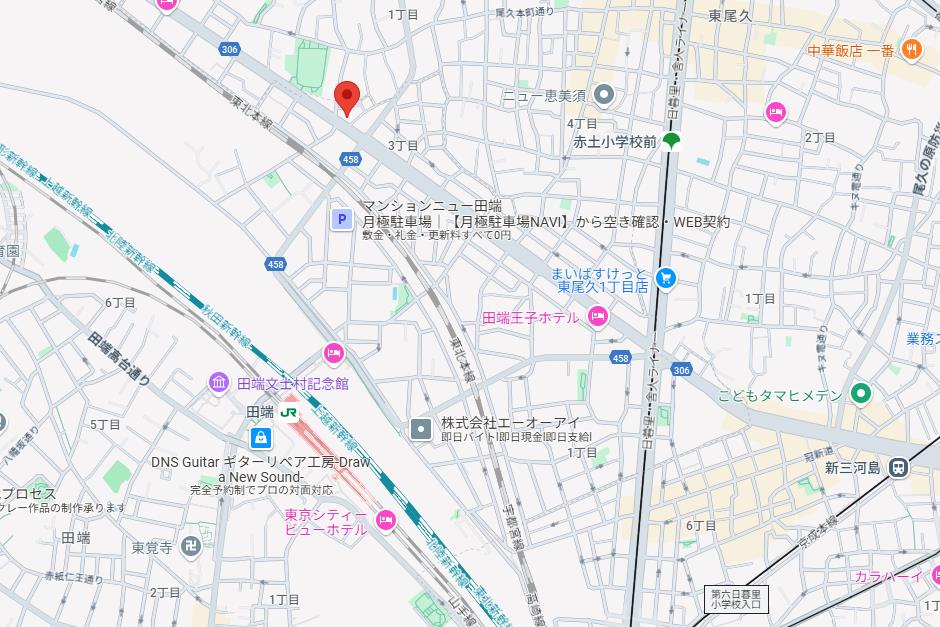
Task: Select the 東覚寺 temple marker
Action: (x=192, y=547)
